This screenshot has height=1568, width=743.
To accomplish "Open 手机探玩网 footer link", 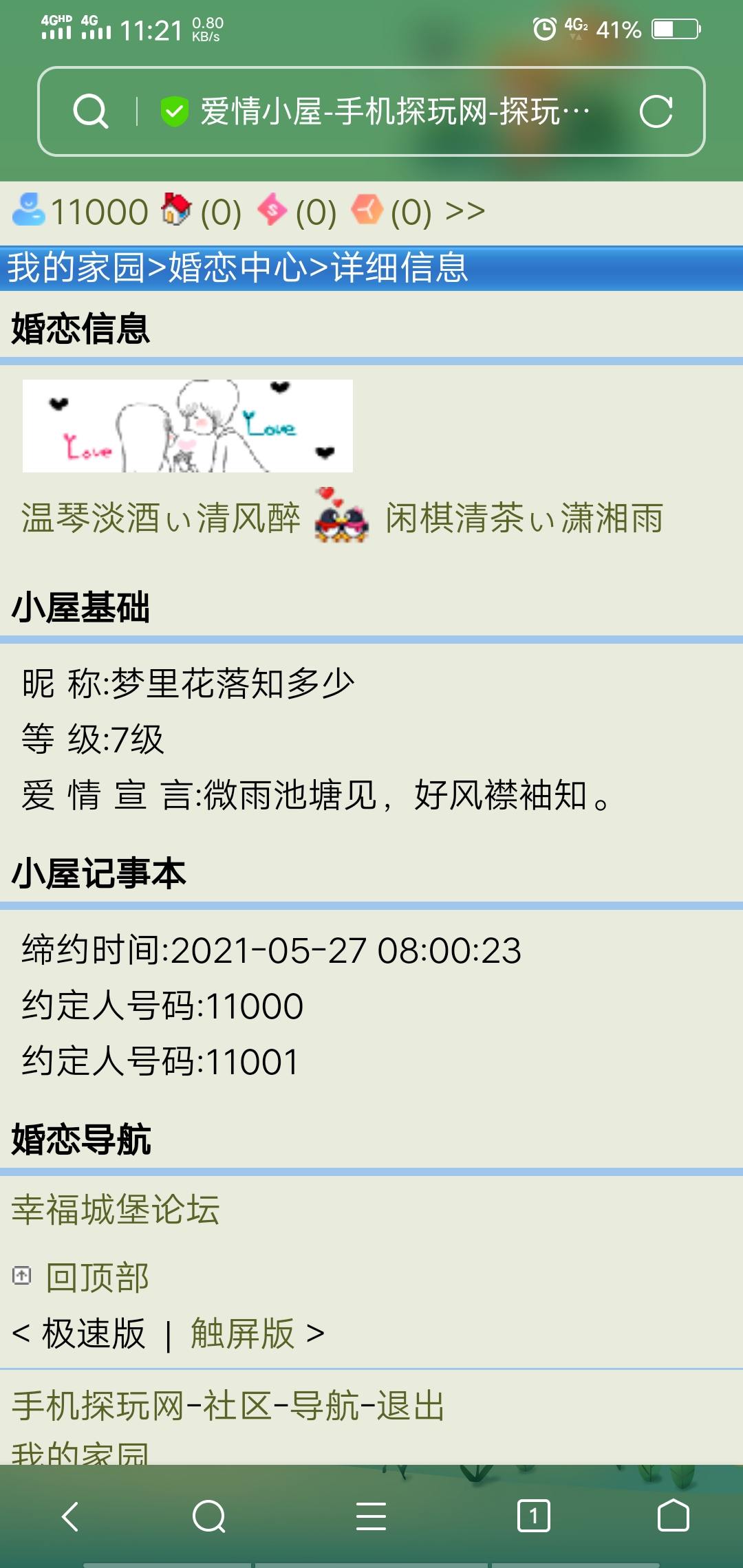I will (98, 1406).
